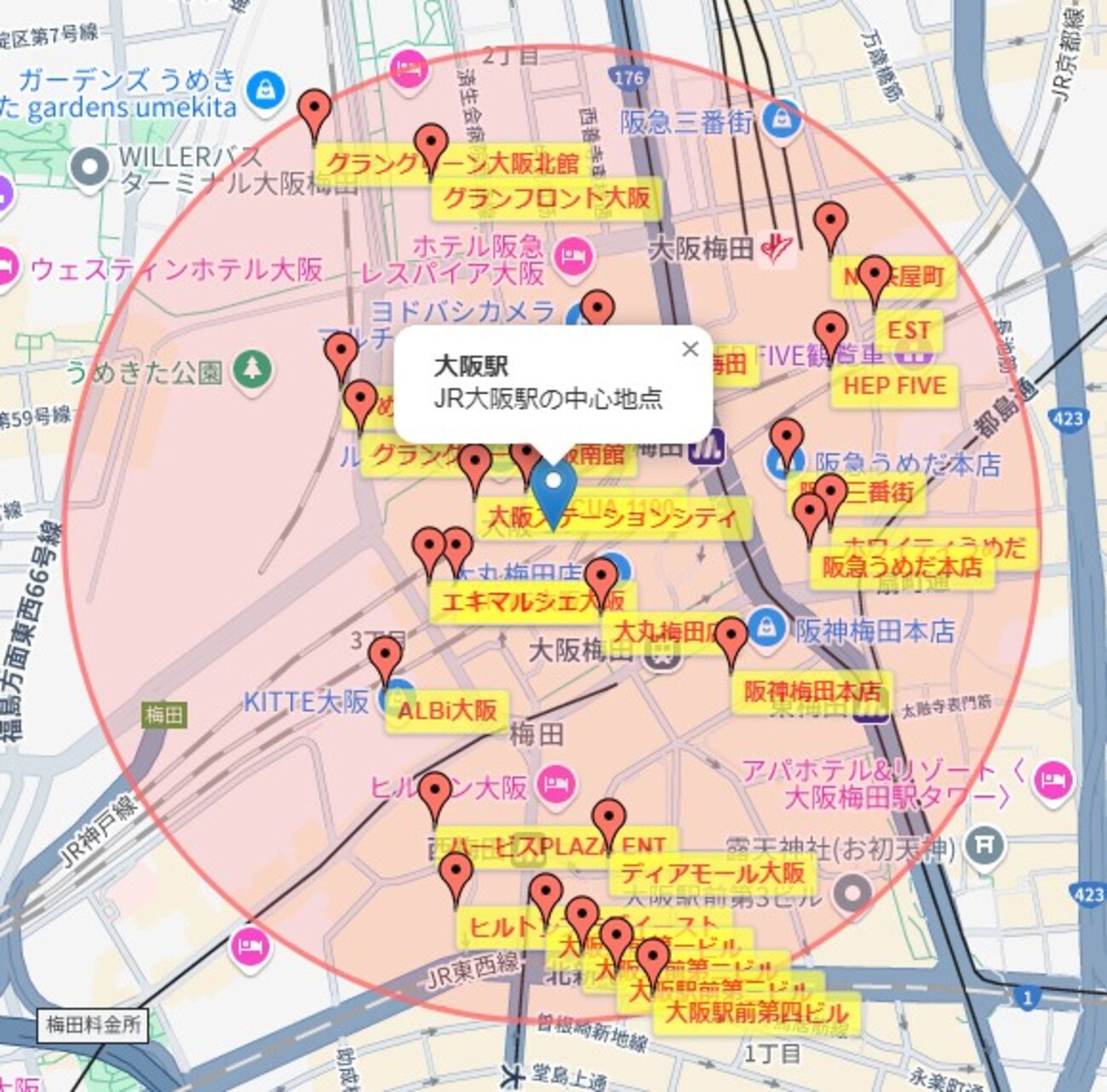The width and height of the screenshot is (1107, 1092).
Task: Open the ALBi大阪 marker
Action: point(385,658)
